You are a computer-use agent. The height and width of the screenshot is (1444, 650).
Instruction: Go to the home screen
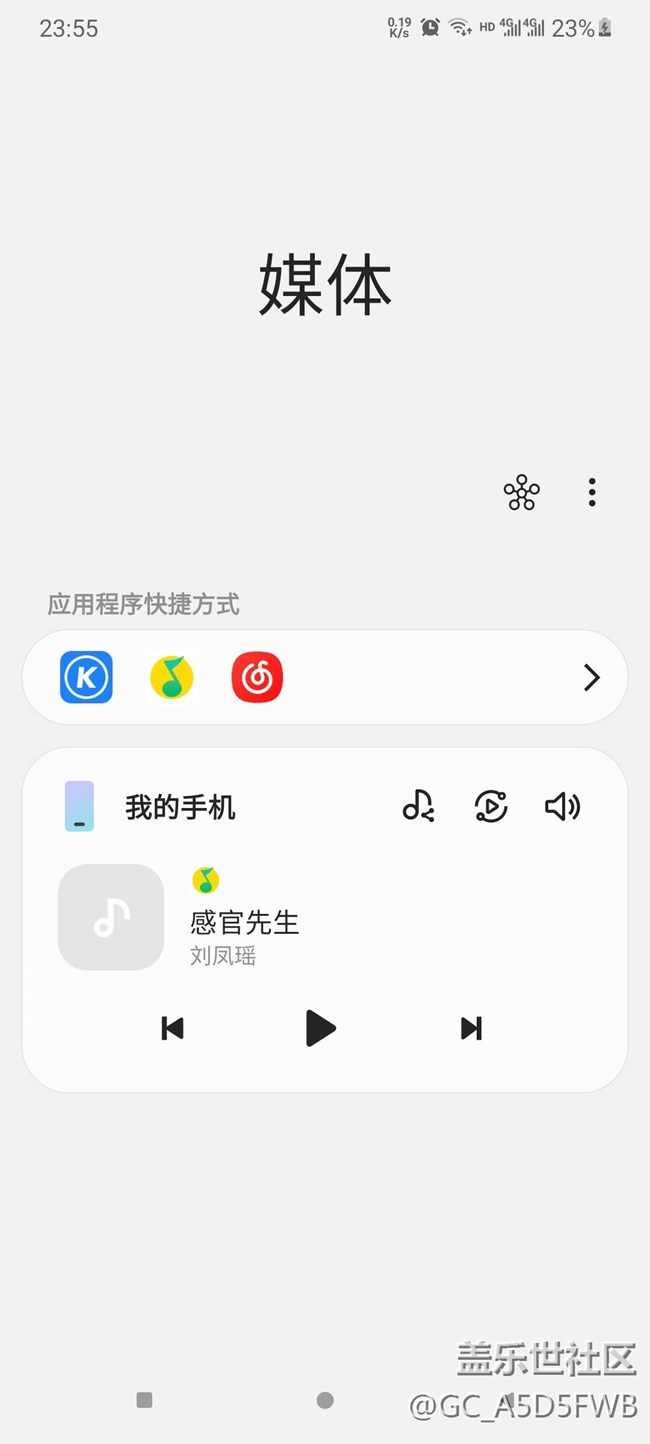[325, 1400]
